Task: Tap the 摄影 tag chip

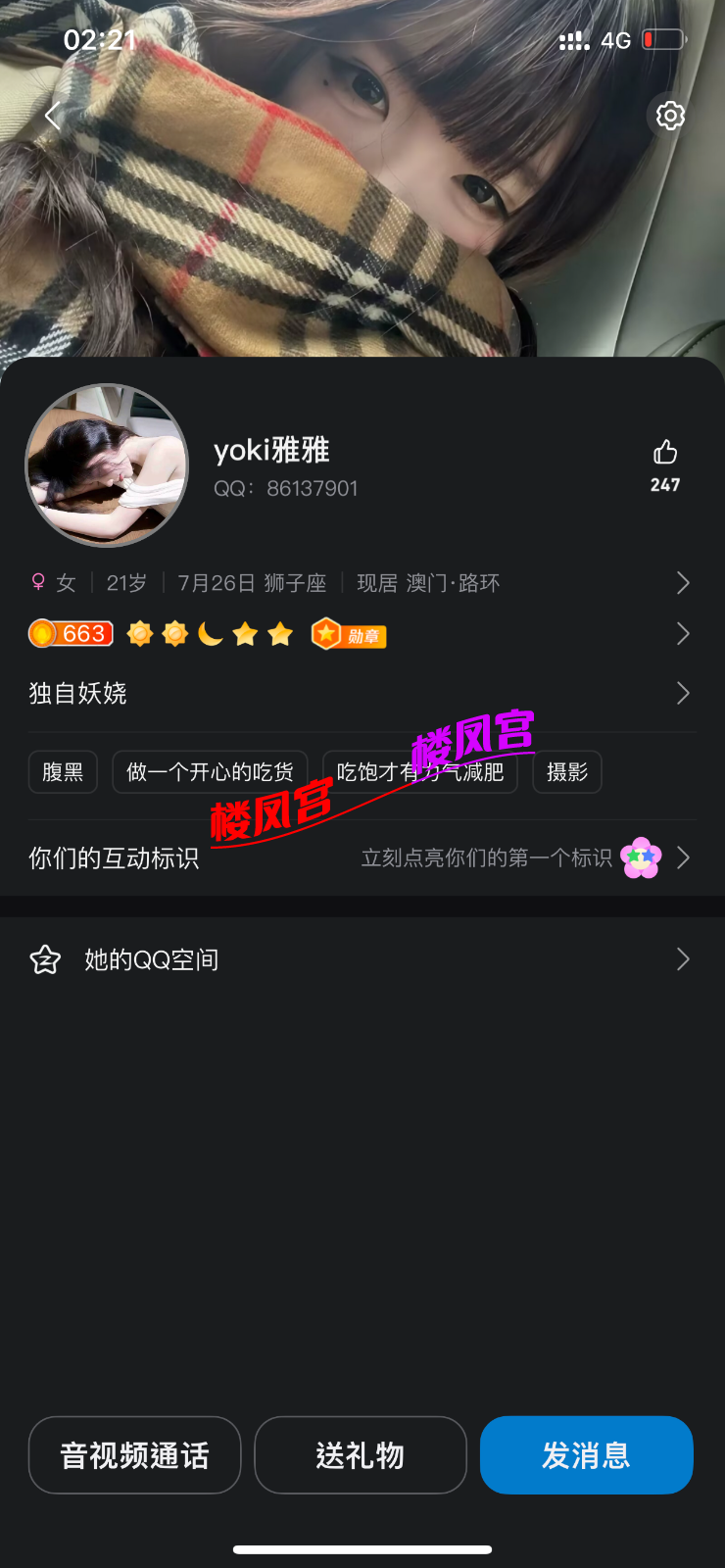Action: click(x=566, y=772)
